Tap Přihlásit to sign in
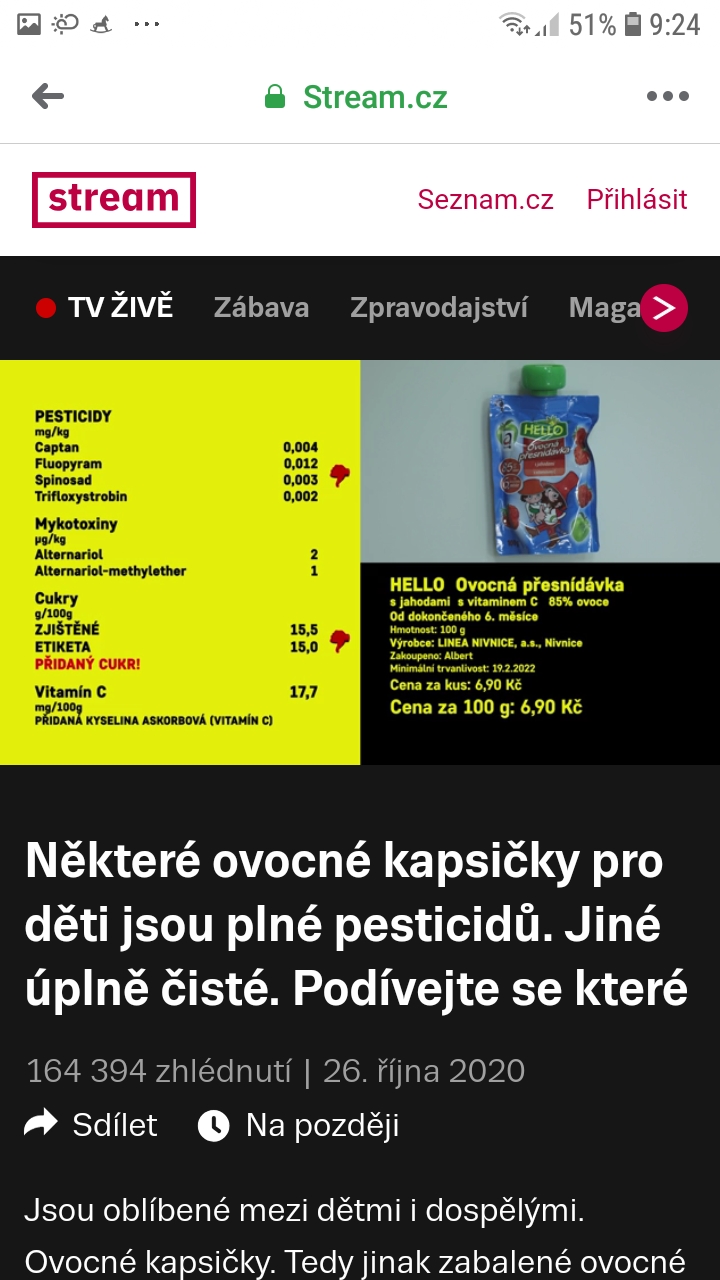The image size is (720, 1280). click(637, 199)
